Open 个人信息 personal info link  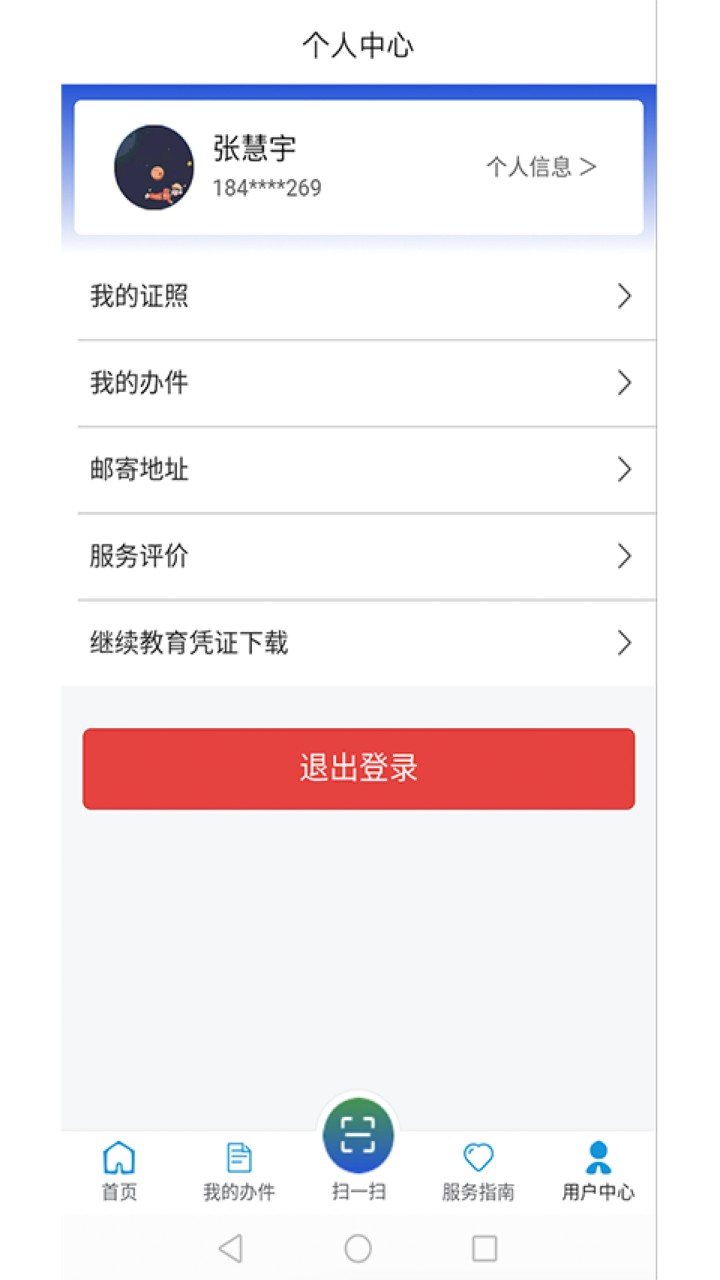(x=540, y=168)
